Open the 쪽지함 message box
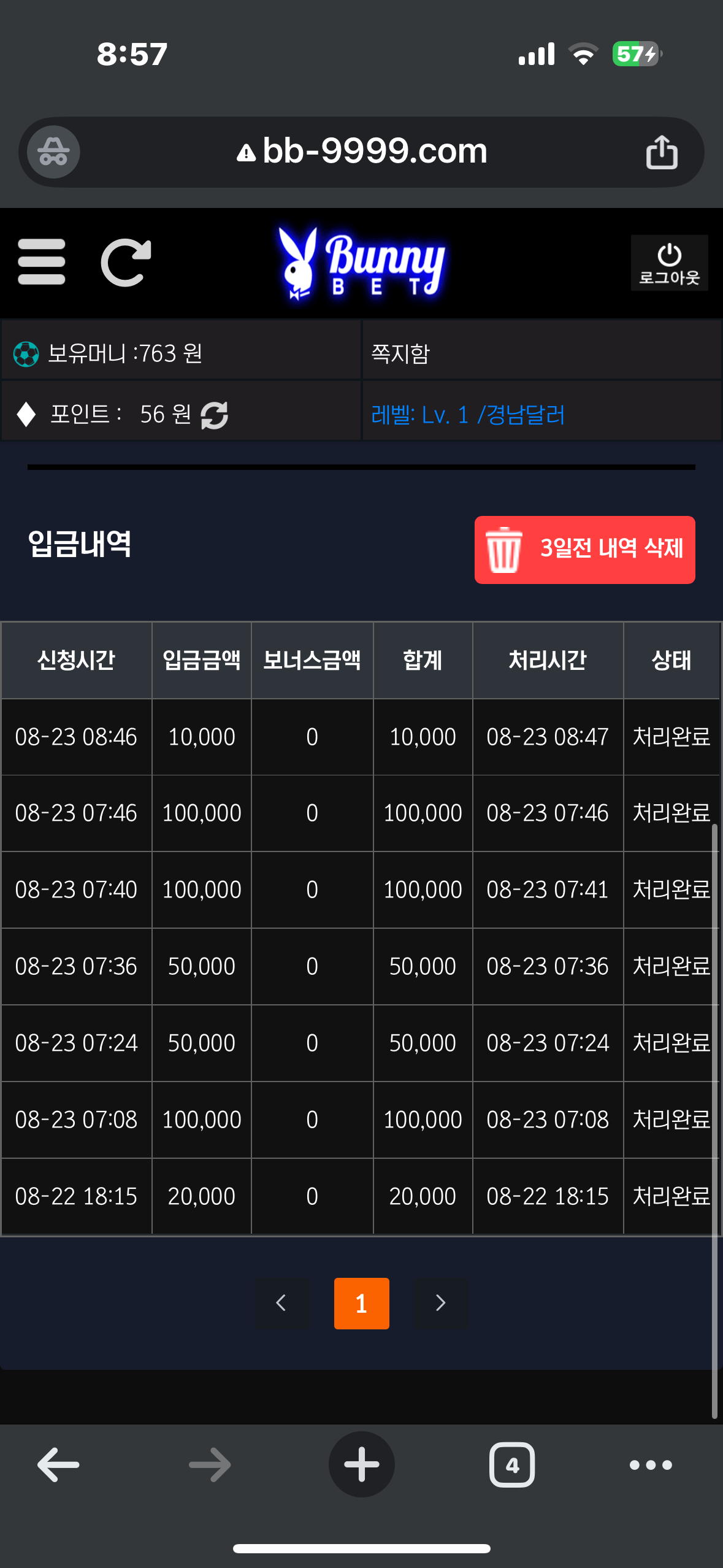This screenshot has height=1568, width=723. point(400,353)
